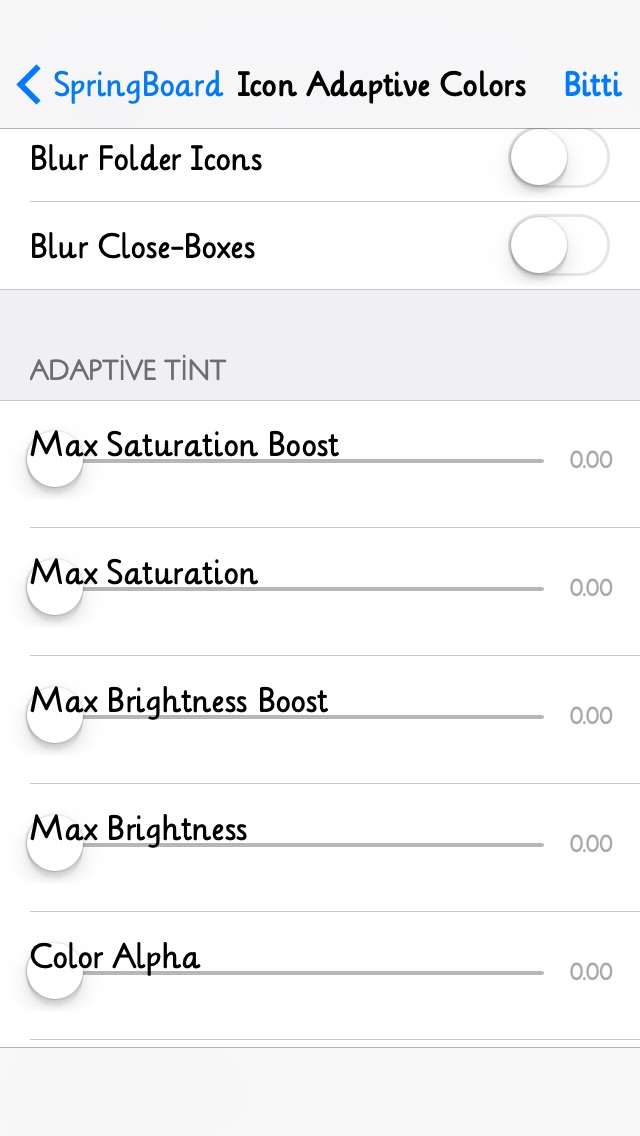This screenshot has height=1136, width=640.
Task: Tap the Bitti done button
Action: coord(593,85)
